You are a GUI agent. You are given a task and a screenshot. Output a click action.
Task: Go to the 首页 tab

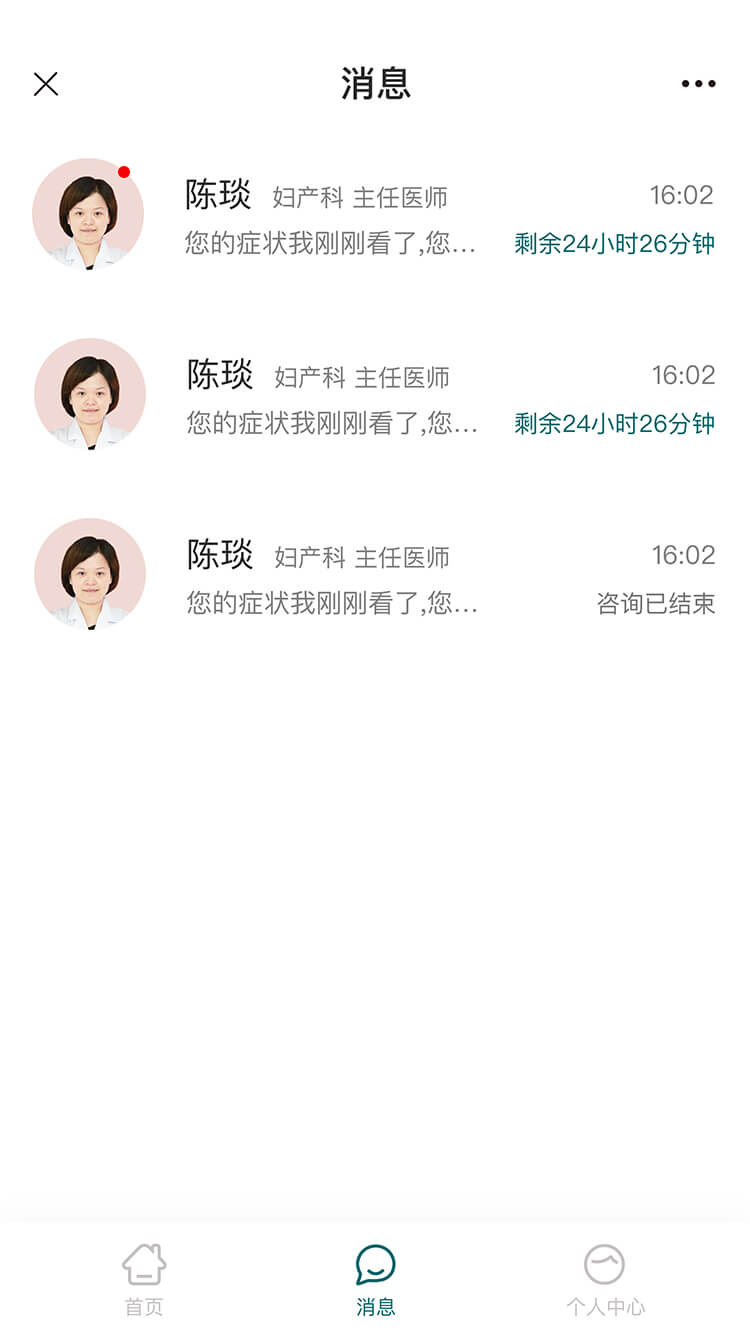point(144,1278)
